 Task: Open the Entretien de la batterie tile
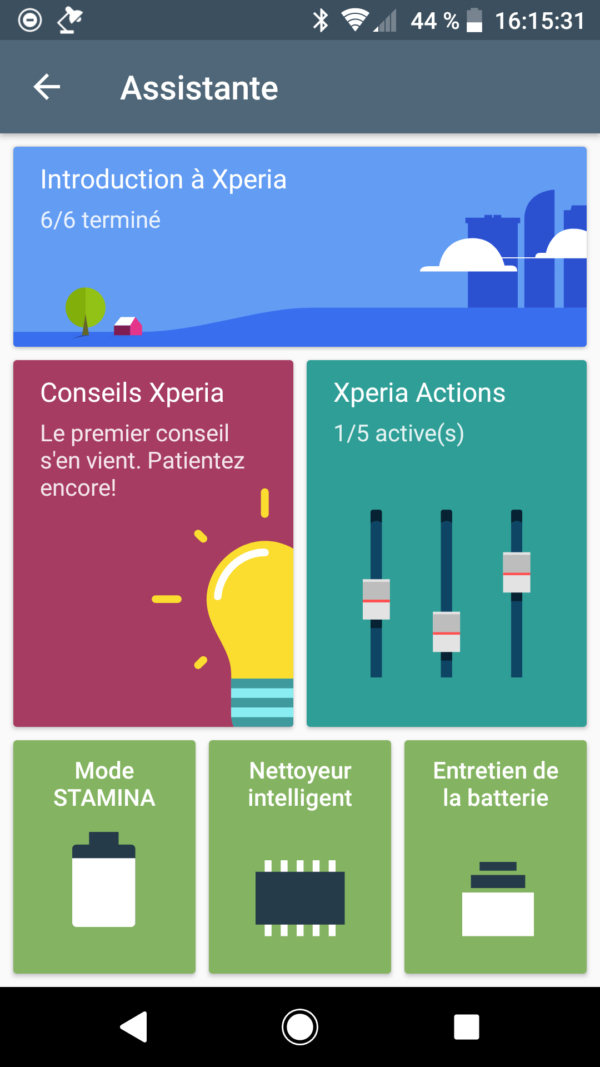(495, 856)
